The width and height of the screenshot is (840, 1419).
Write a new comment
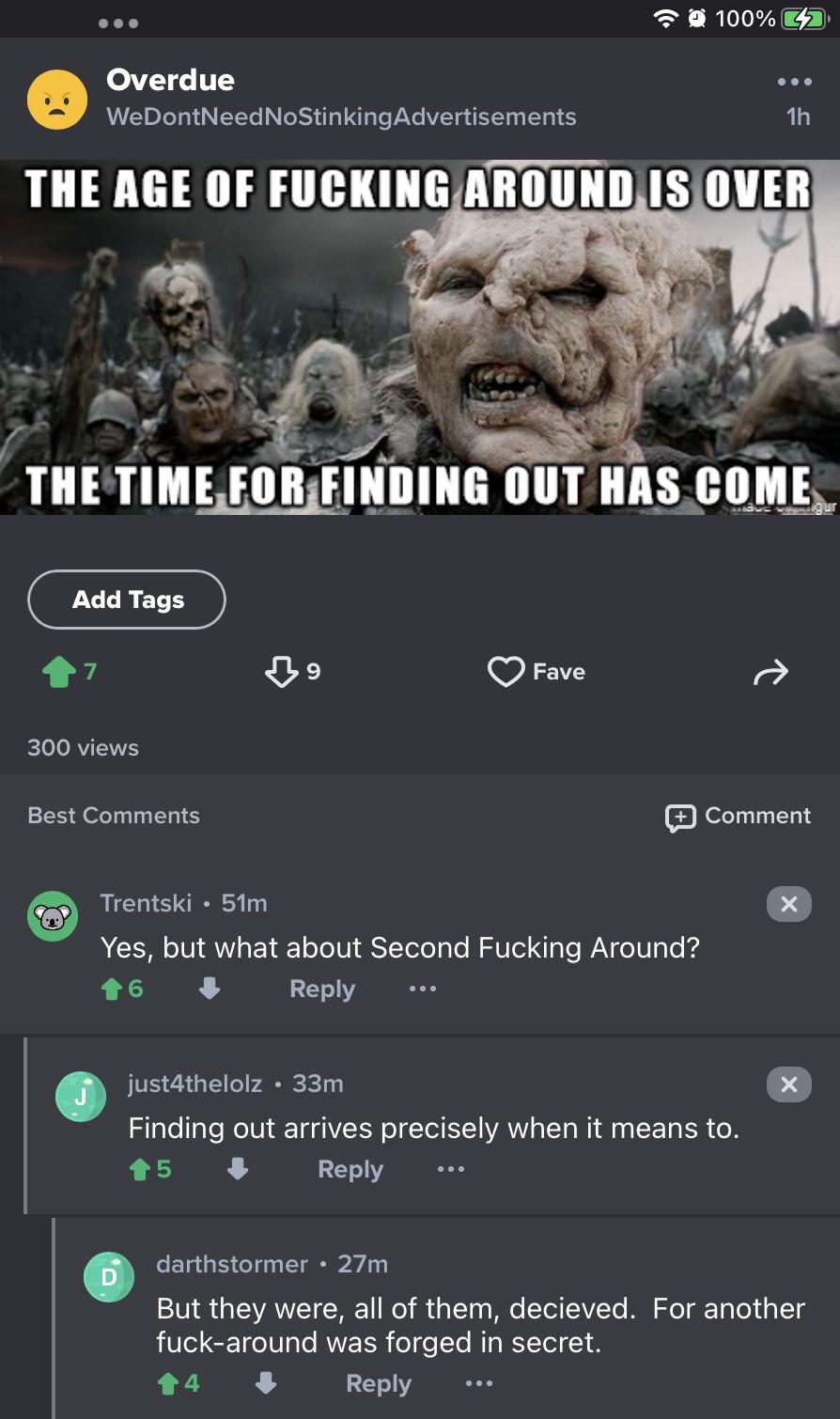738,816
